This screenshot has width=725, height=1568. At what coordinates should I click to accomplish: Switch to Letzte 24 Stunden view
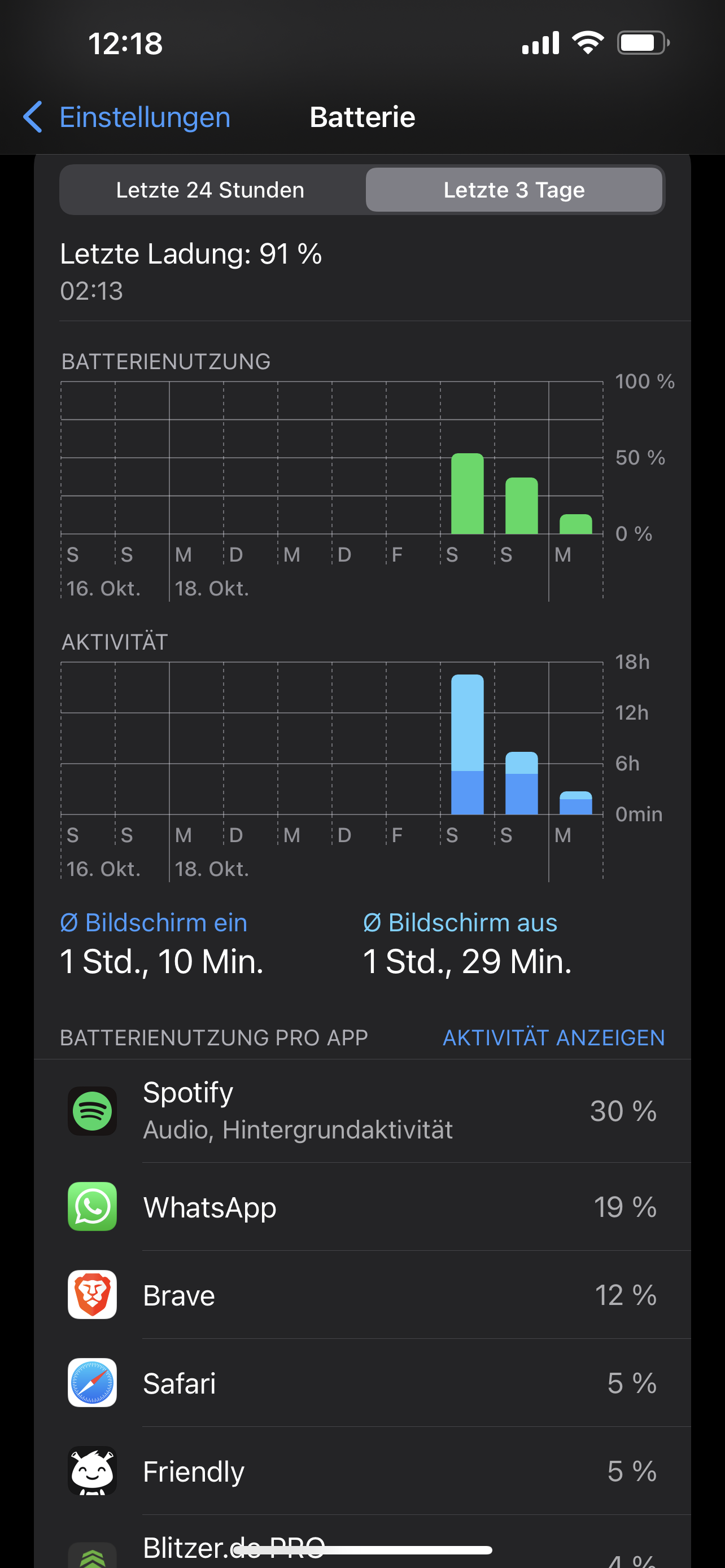pyautogui.click(x=211, y=190)
